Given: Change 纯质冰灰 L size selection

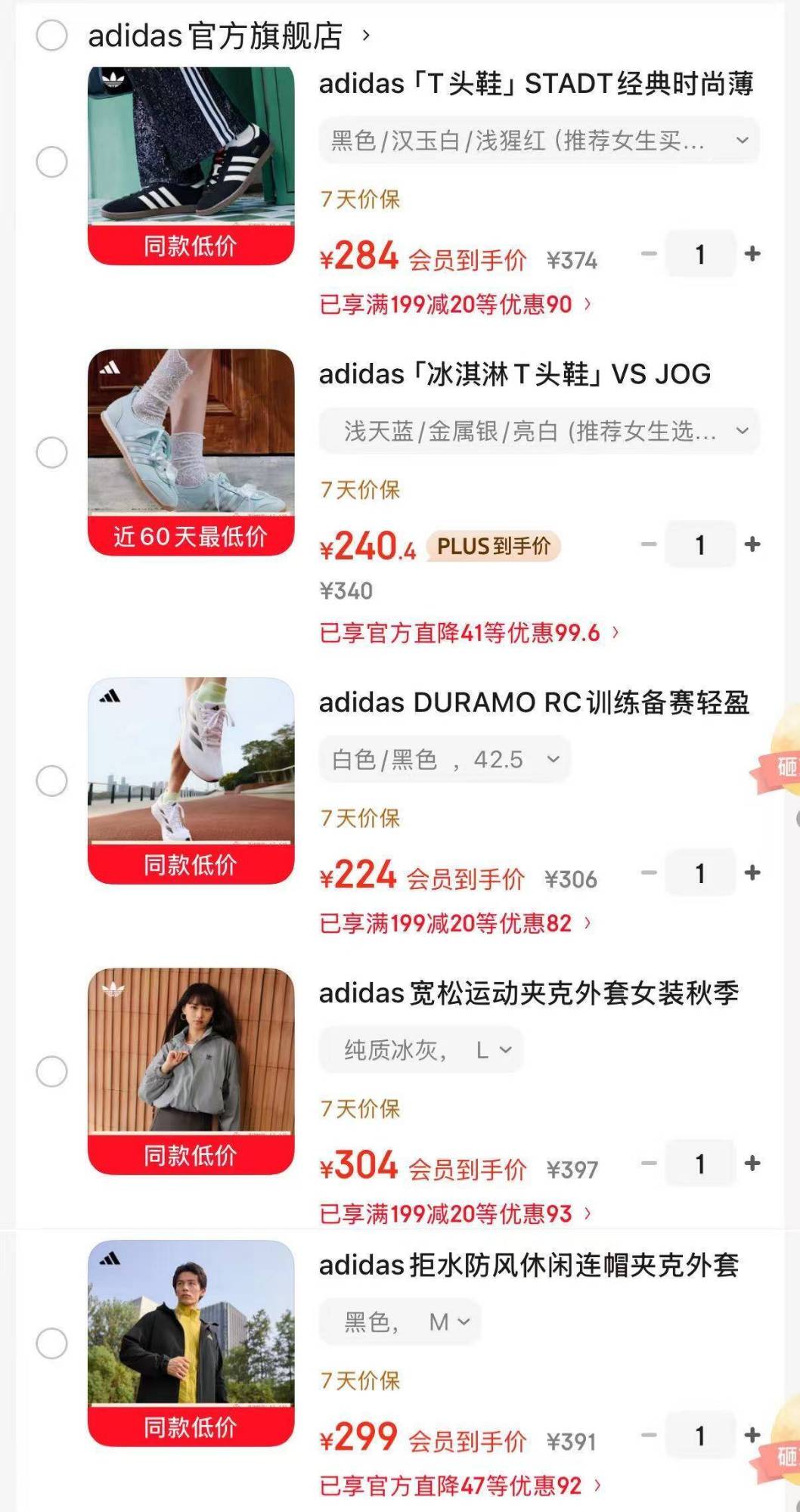Looking at the screenshot, I should [x=420, y=1050].
